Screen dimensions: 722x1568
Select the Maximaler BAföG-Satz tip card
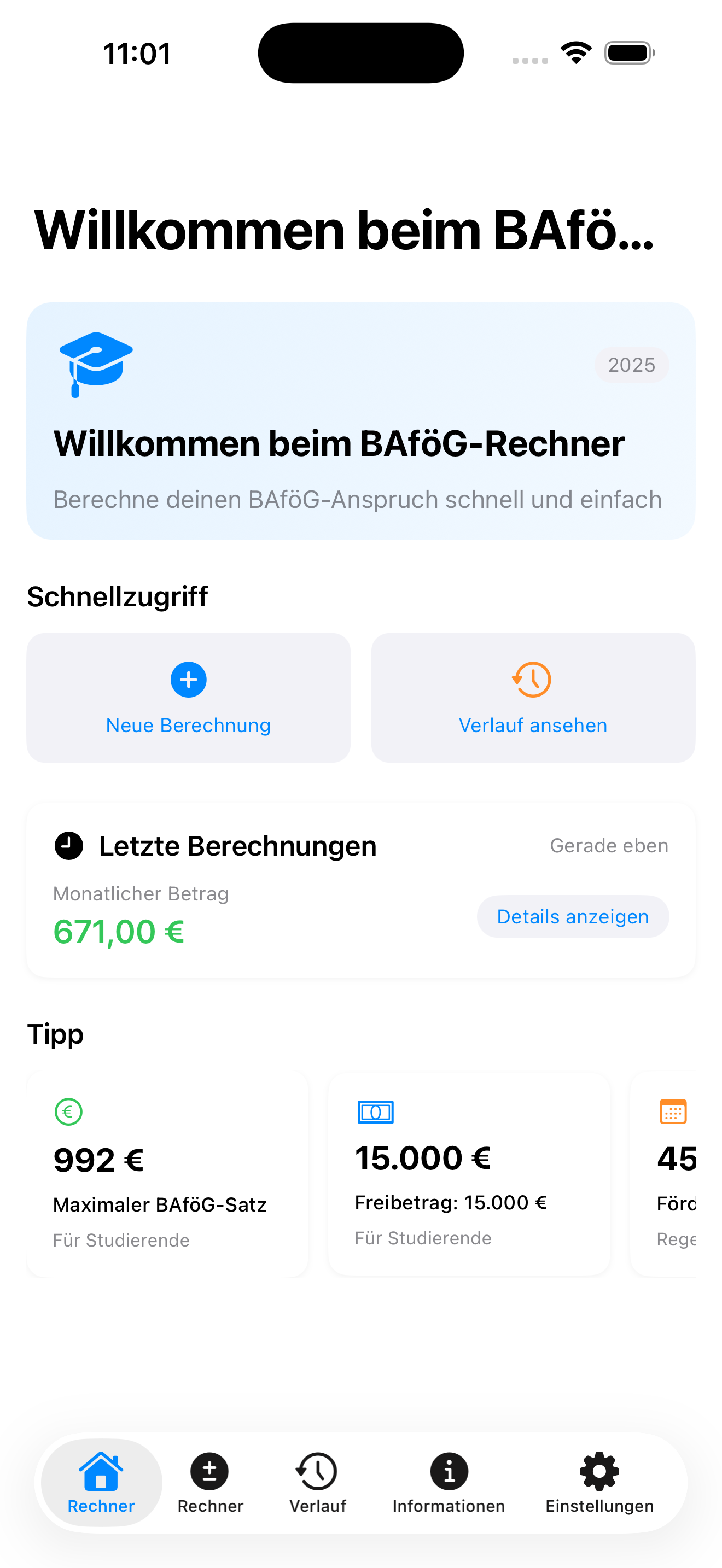pos(167,1175)
